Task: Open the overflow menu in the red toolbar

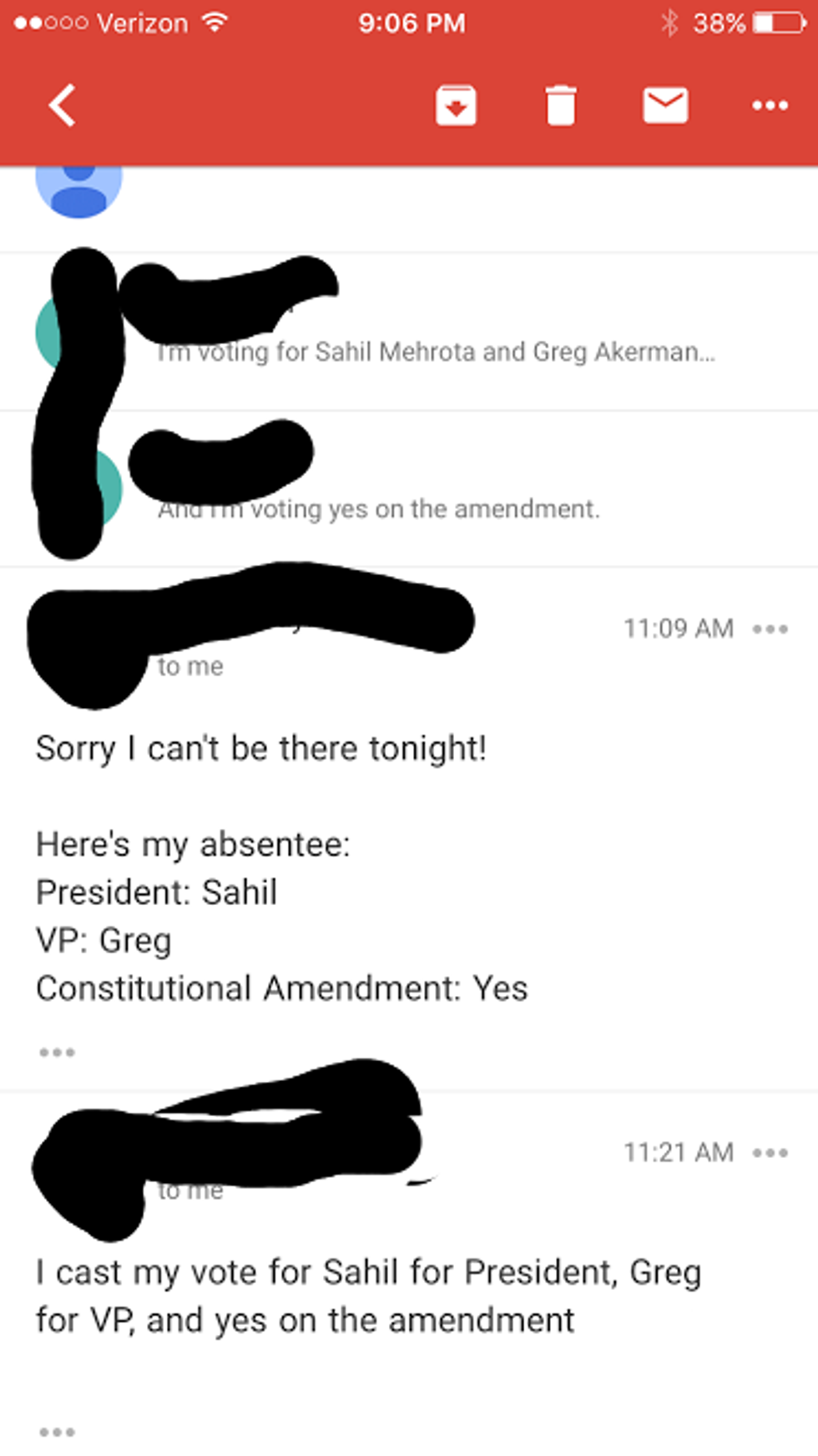Action: [769, 106]
